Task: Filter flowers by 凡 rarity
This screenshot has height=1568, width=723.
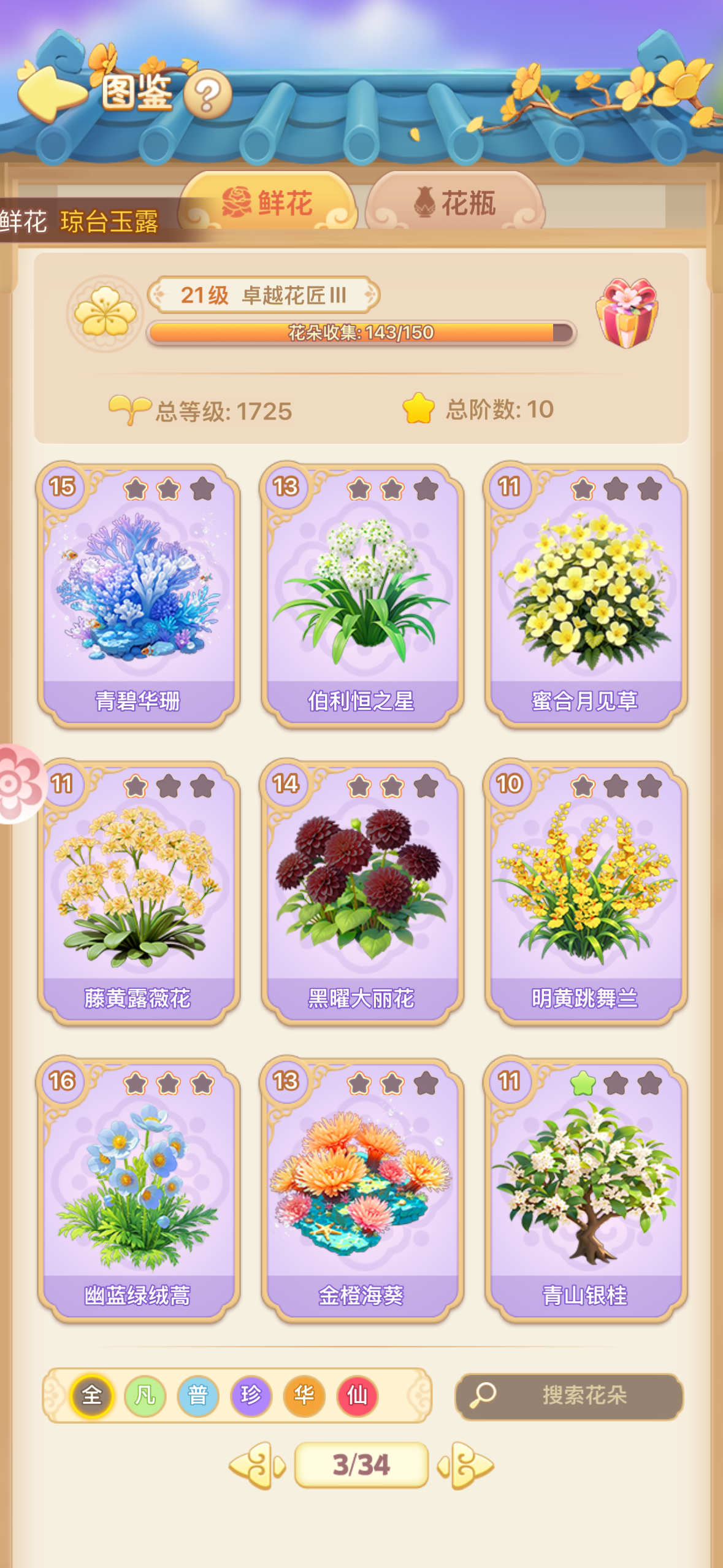Action: [145, 1396]
